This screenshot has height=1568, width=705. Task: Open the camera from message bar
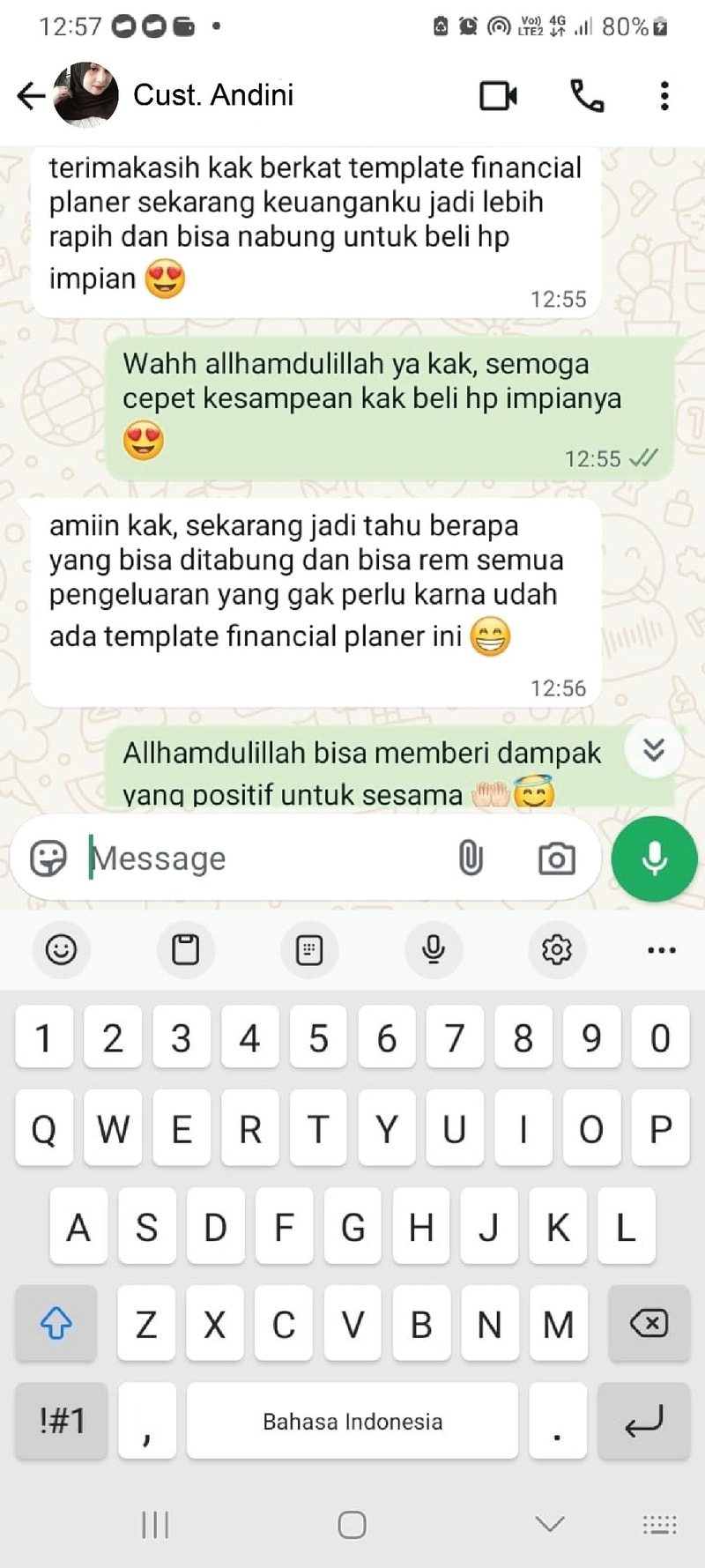pos(556,858)
